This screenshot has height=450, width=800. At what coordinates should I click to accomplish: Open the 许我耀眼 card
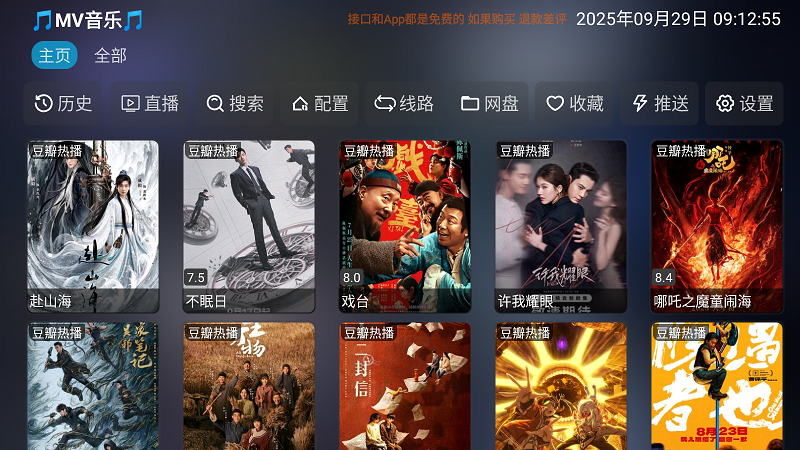point(561,226)
